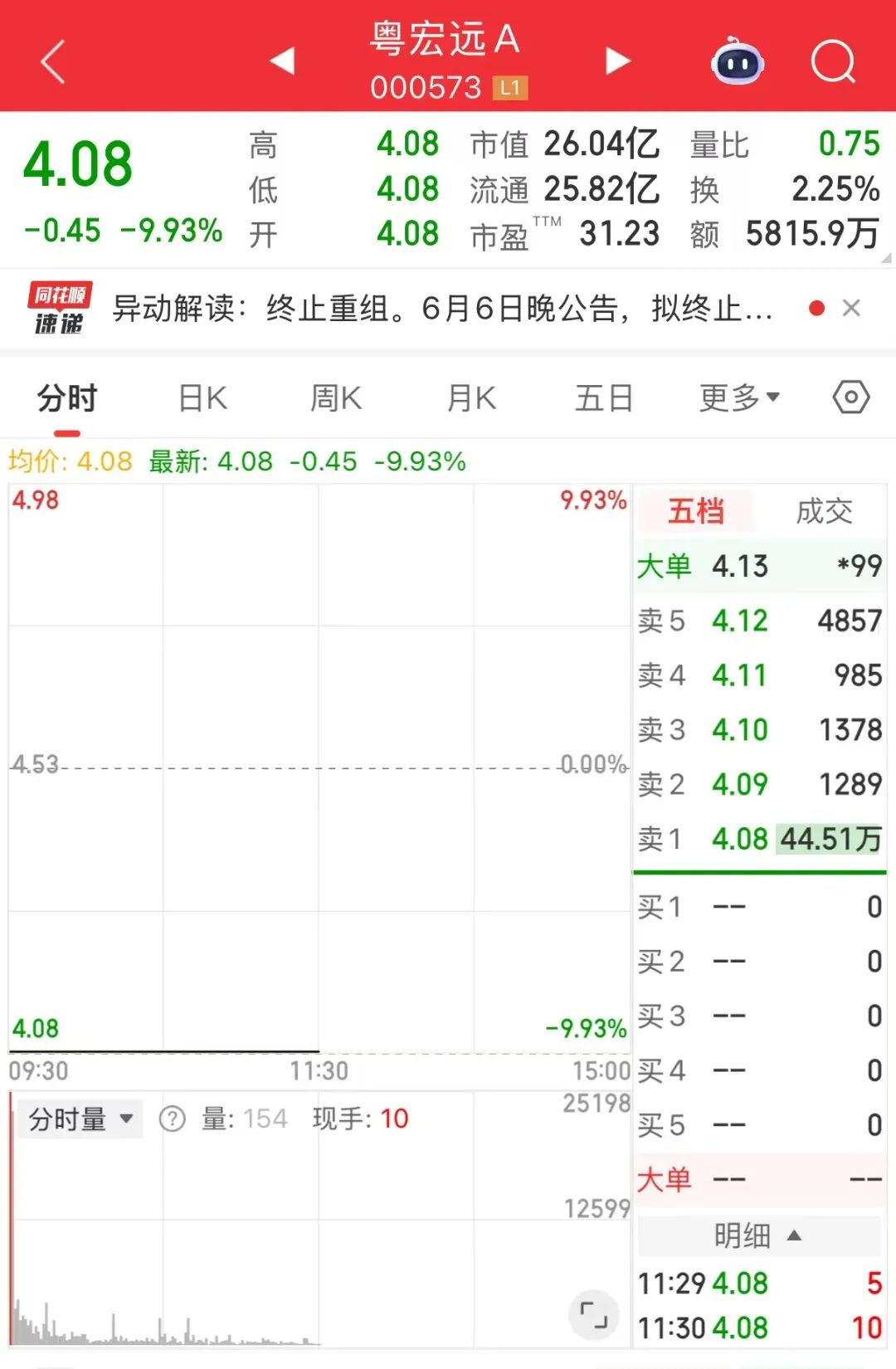896x1369 pixels.
Task: Open the 异动解读 news about 终止重组
Action: pos(441,309)
